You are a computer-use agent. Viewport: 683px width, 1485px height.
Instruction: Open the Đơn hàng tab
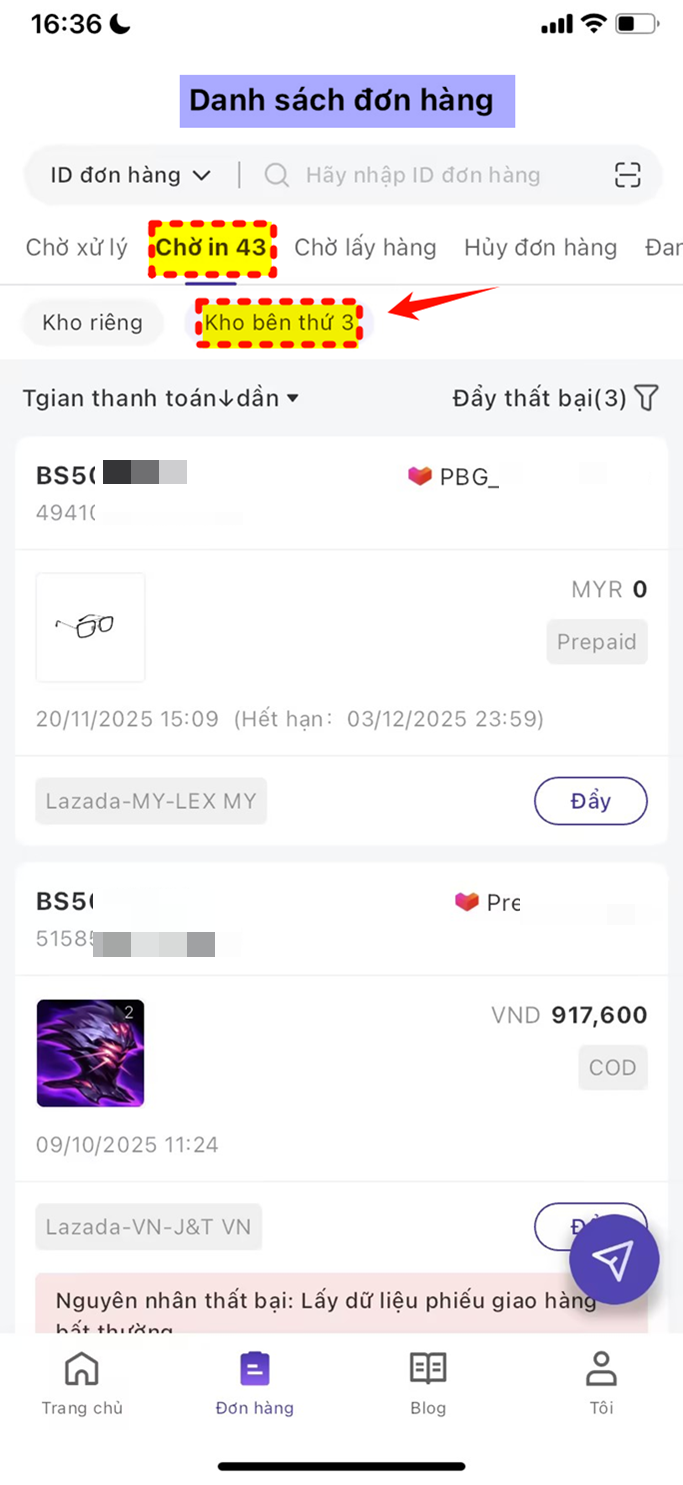[255, 1384]
